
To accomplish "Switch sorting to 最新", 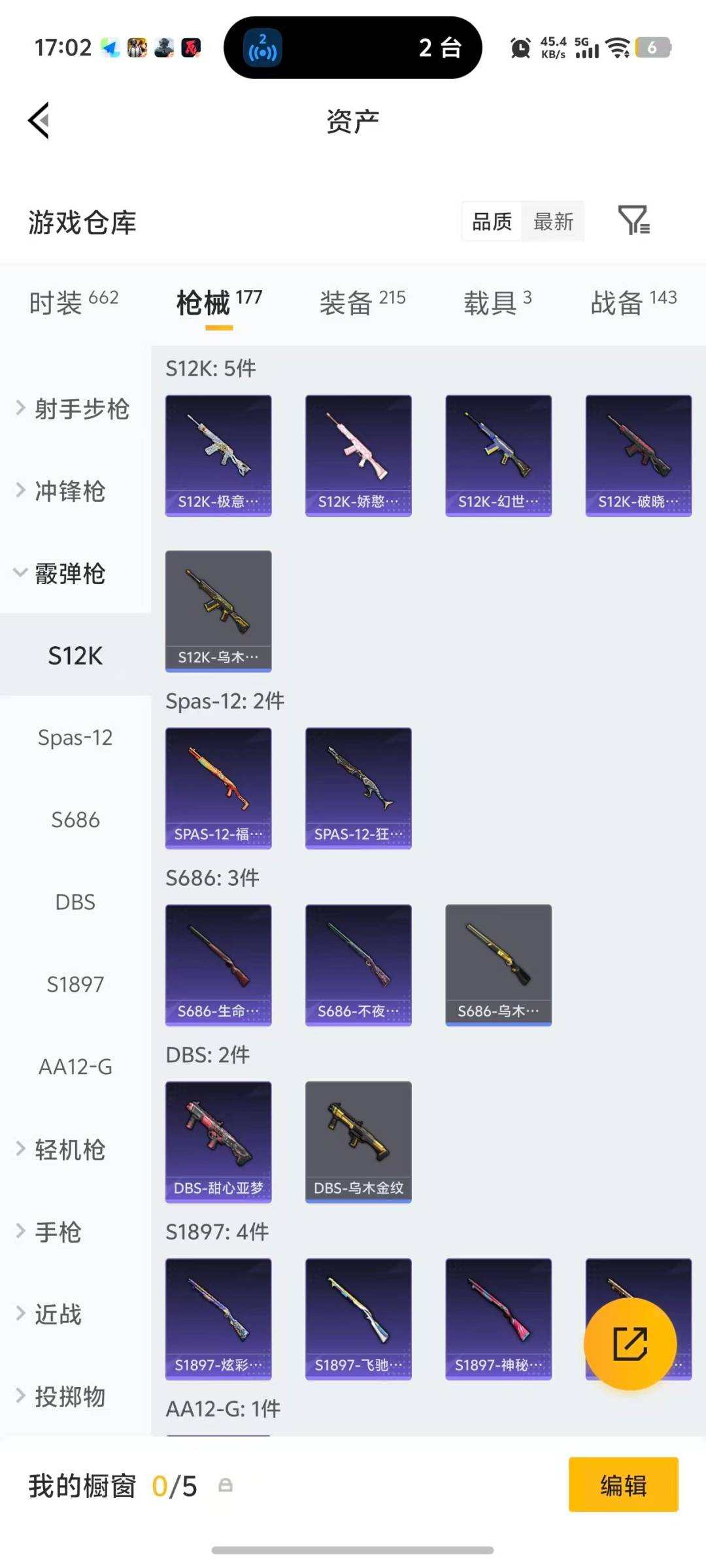I will tap(553, 221).
